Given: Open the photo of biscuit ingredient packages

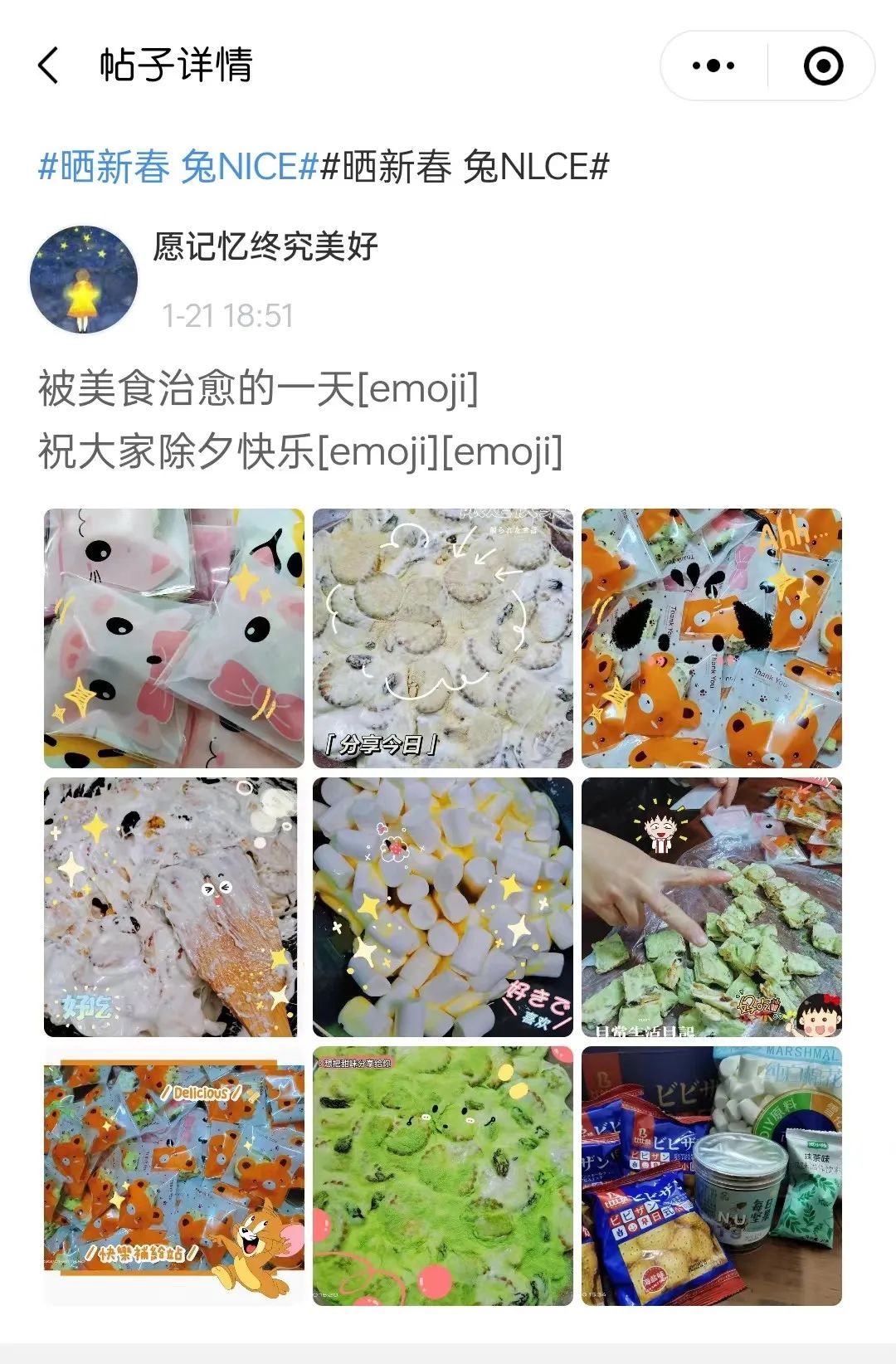Looking at the screenshot, I should point(712,1176).
